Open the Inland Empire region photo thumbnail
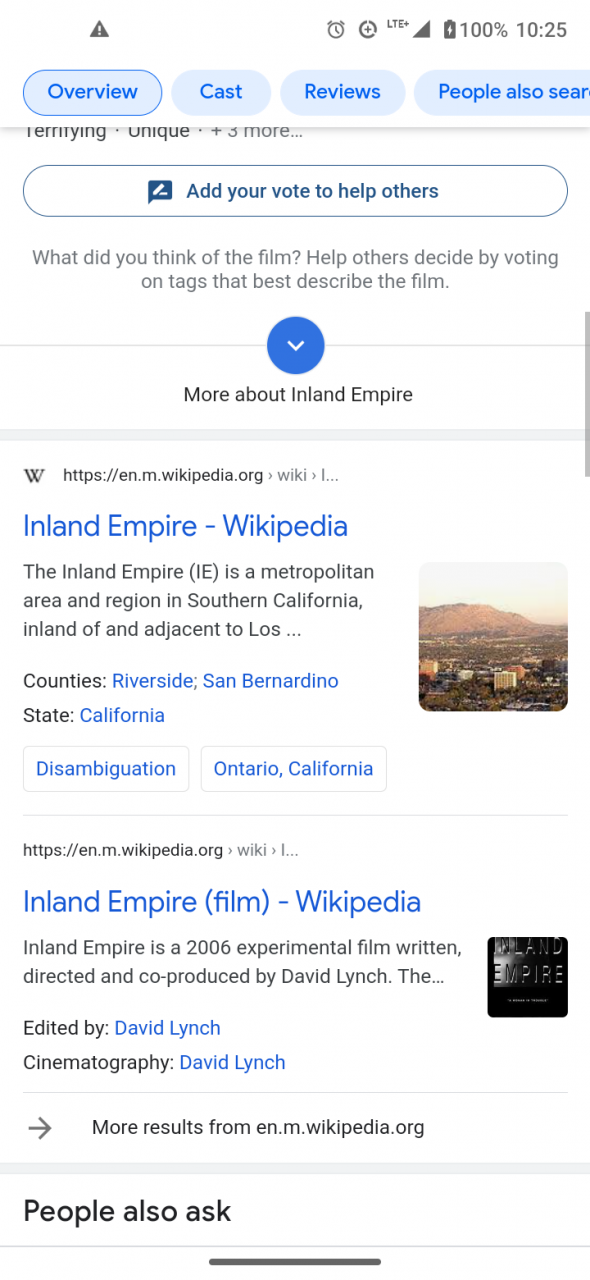The width and height of the screenshot is (590, 1280). click(493, 637)
